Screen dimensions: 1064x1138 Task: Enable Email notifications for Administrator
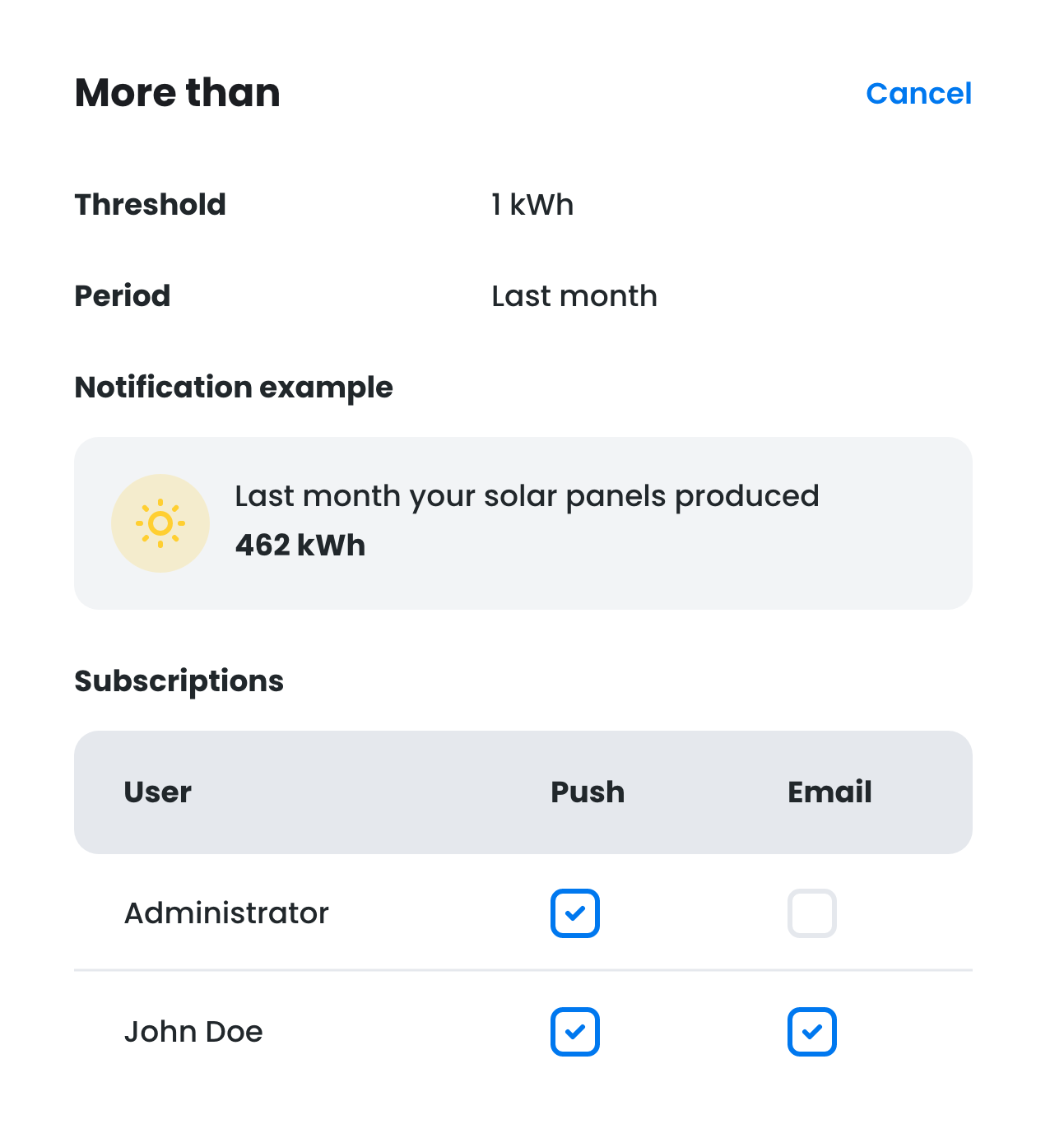pyautogui.click(x=811, y=913)
